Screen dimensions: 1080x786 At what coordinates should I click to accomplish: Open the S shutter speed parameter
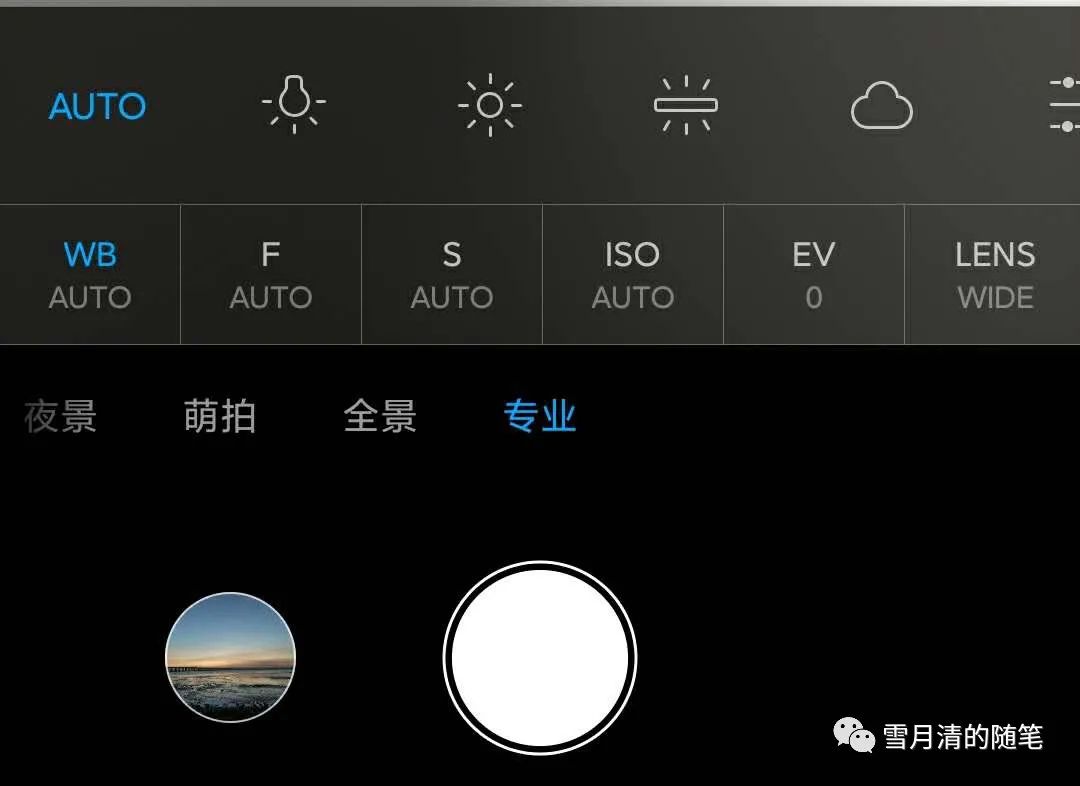click(x=452, y=275)
